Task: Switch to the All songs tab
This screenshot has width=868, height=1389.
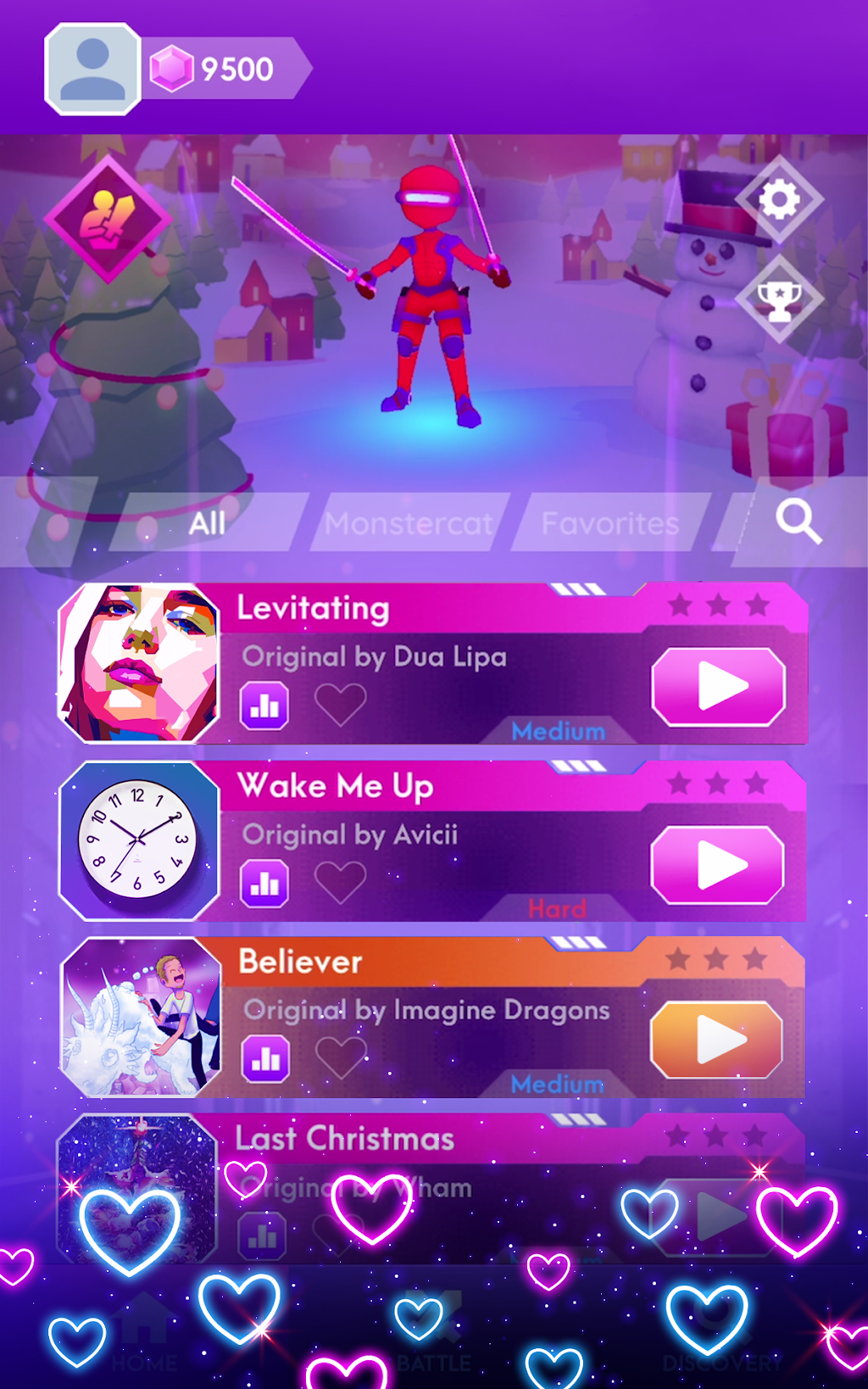Action: click(x=207, y=523)
